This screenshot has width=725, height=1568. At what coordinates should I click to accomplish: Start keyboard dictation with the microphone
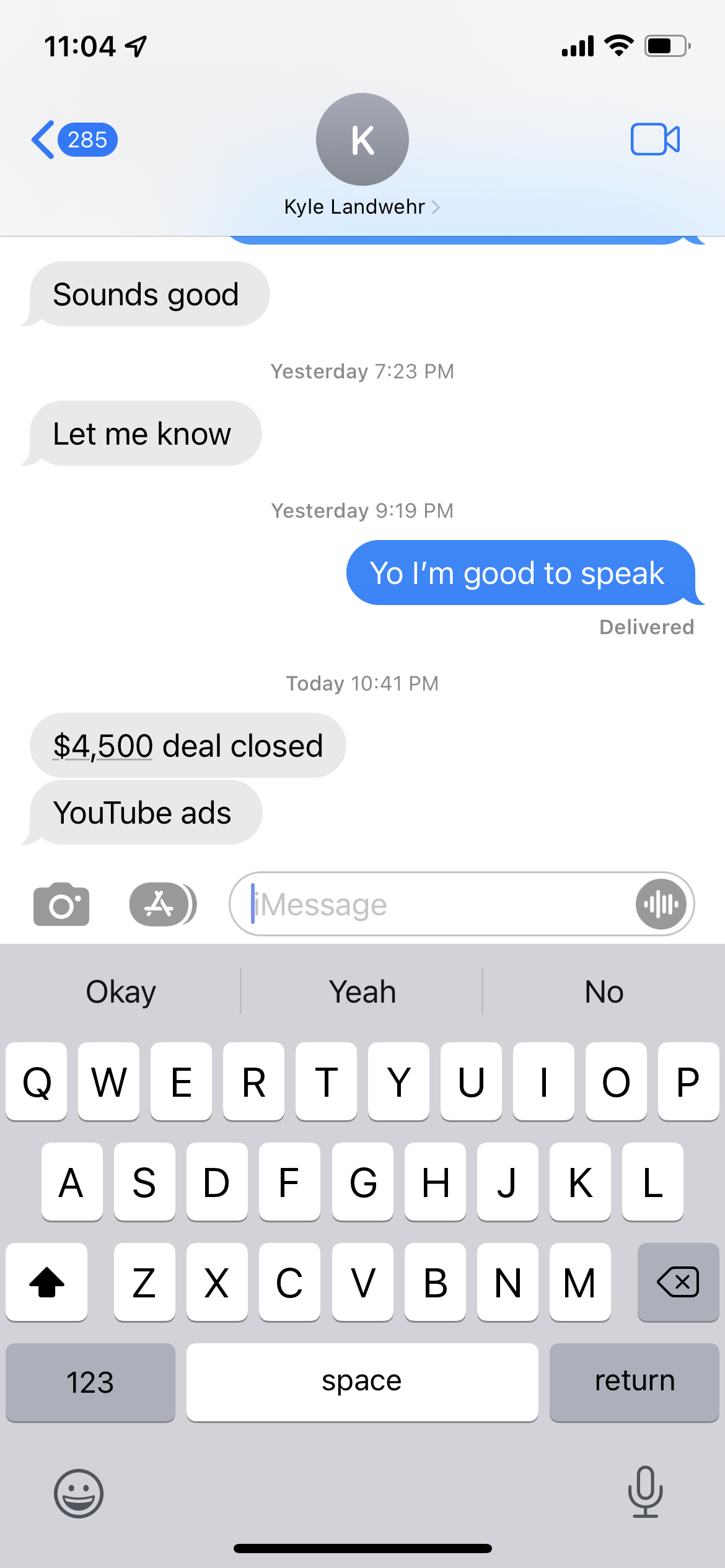[645, 1492]
